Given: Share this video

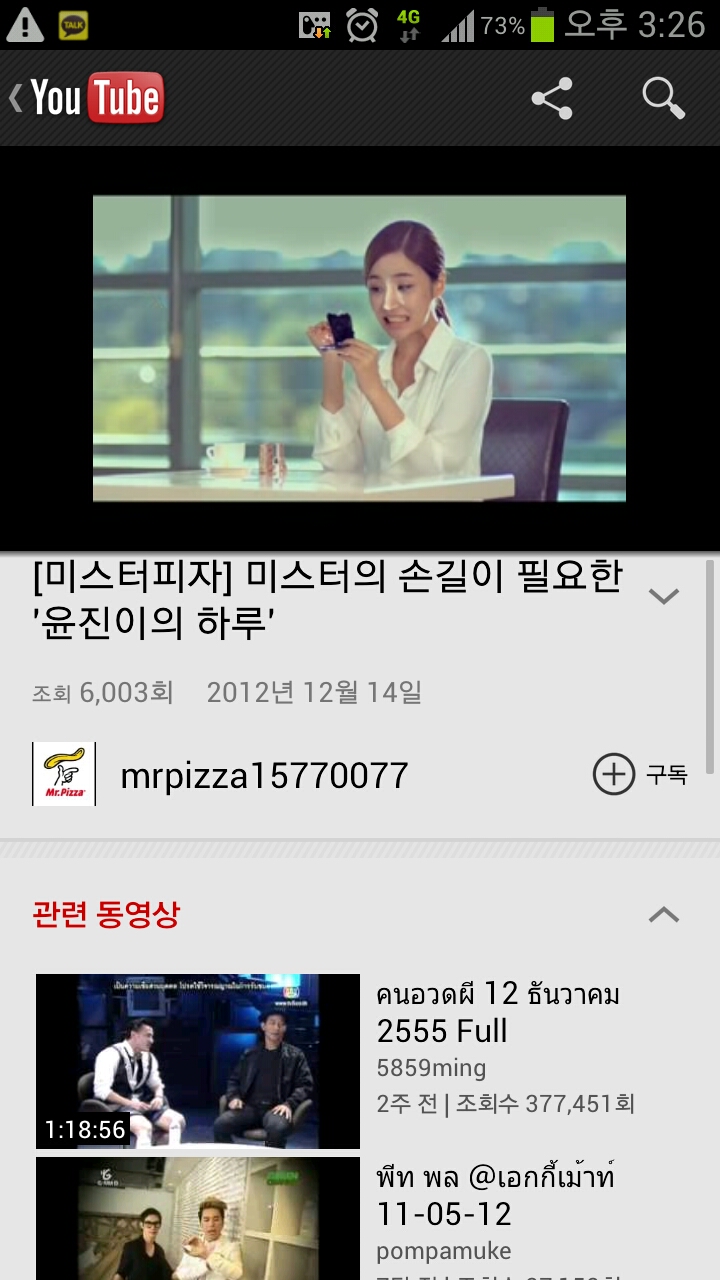Looking at the screenshot, I should tap(552, 98).
